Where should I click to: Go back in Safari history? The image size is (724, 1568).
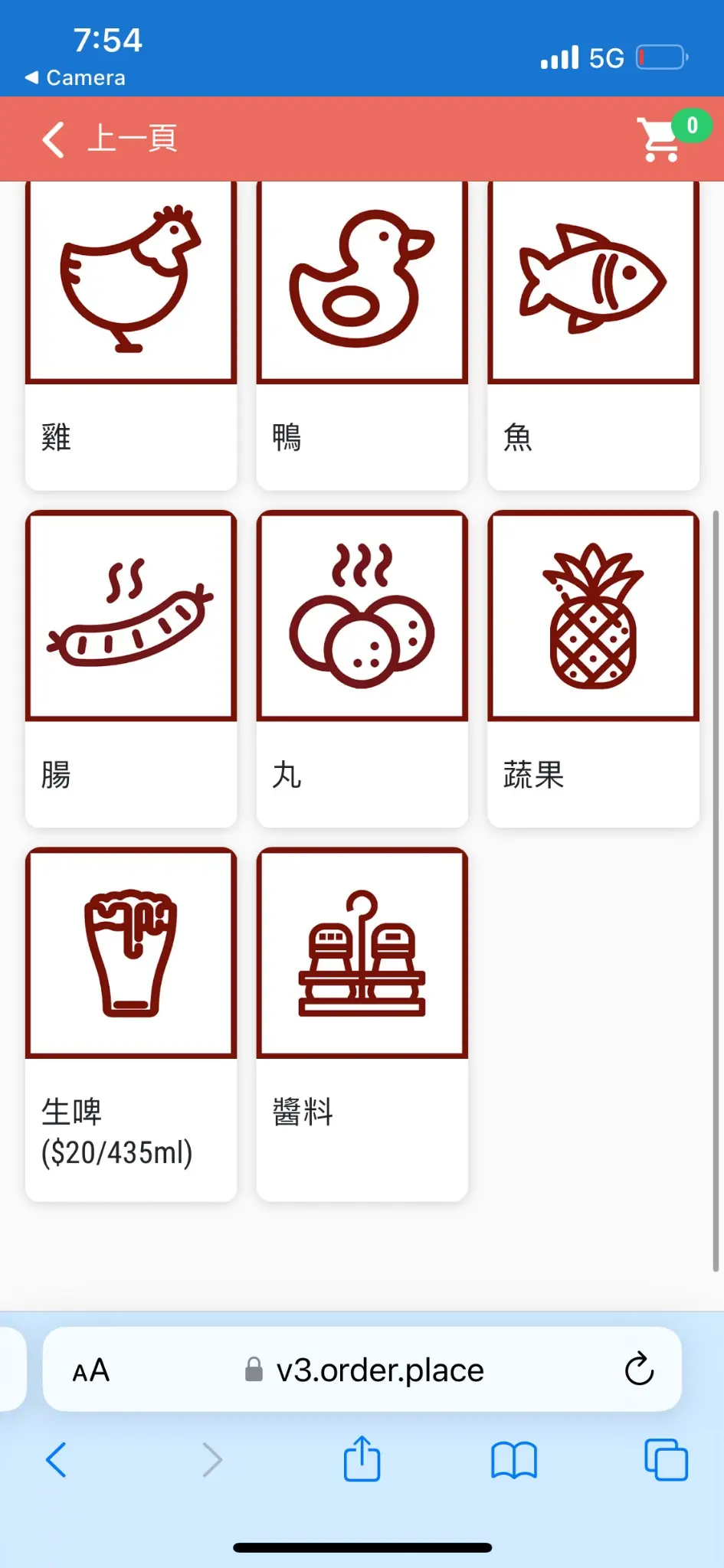point(57,1460)
